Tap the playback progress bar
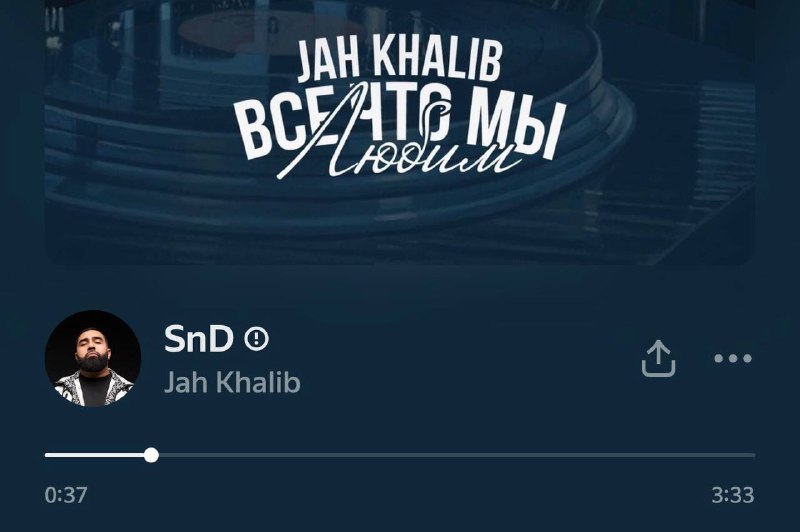Viewport: 800px width, 532px height. coord(400,455)
